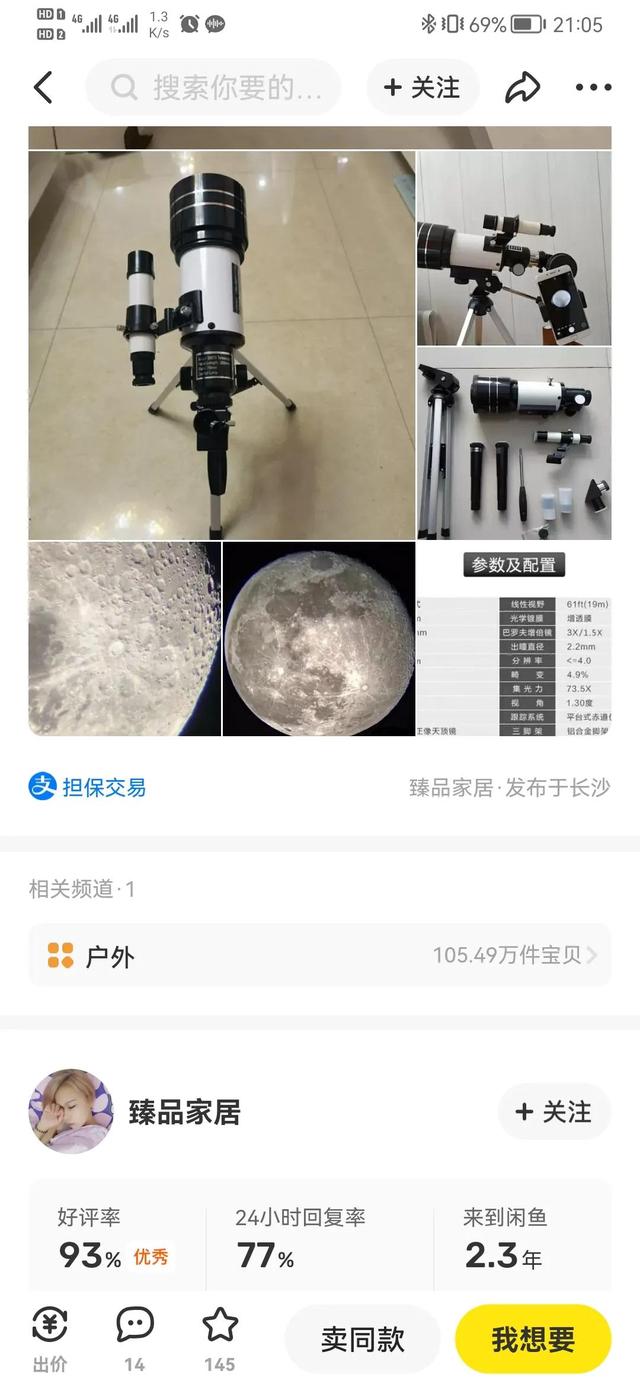640x1387 pixels.
Task: Follow via the top bar 关注 button
Action: tap(422, 88)
